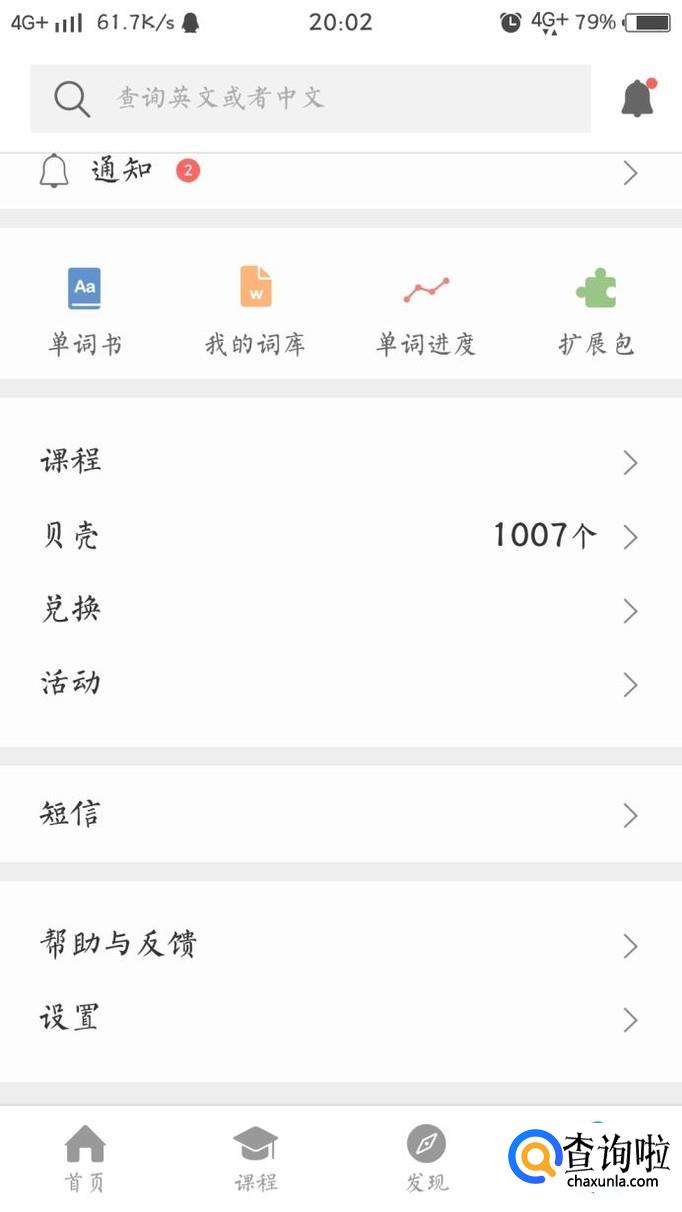This screenshot has width=682, height=1212.
Task: Open 设置 settings
Action: coord(340,1019)
